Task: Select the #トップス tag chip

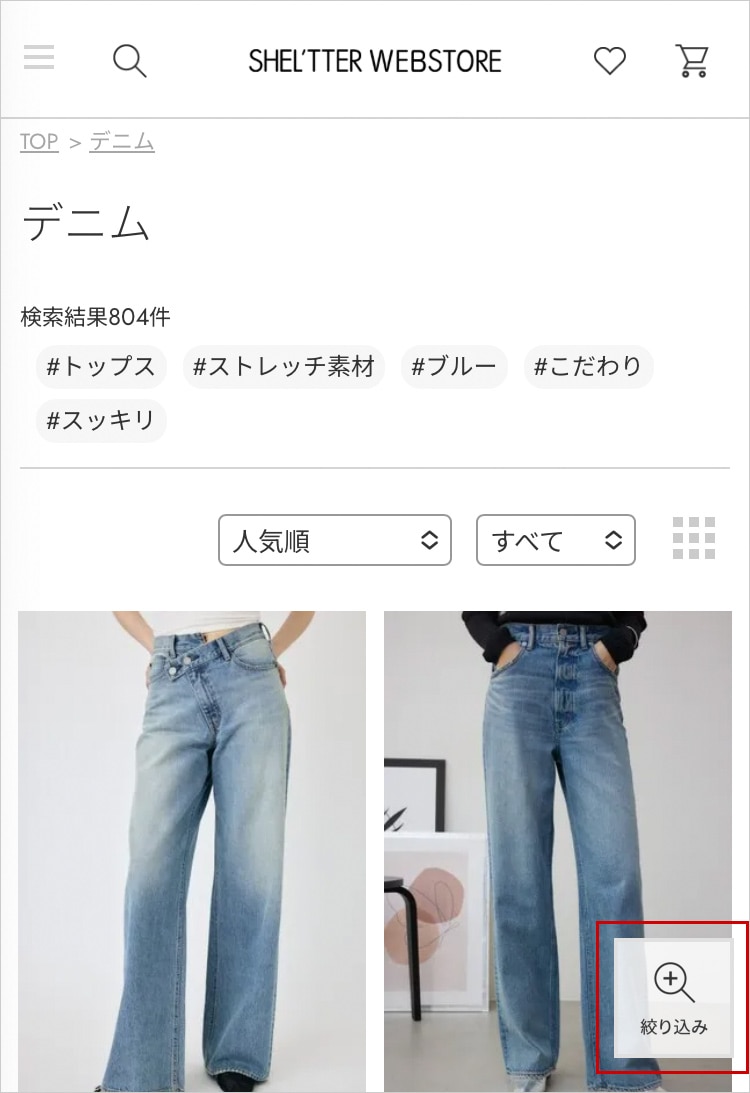Action: tap(101, 367)
